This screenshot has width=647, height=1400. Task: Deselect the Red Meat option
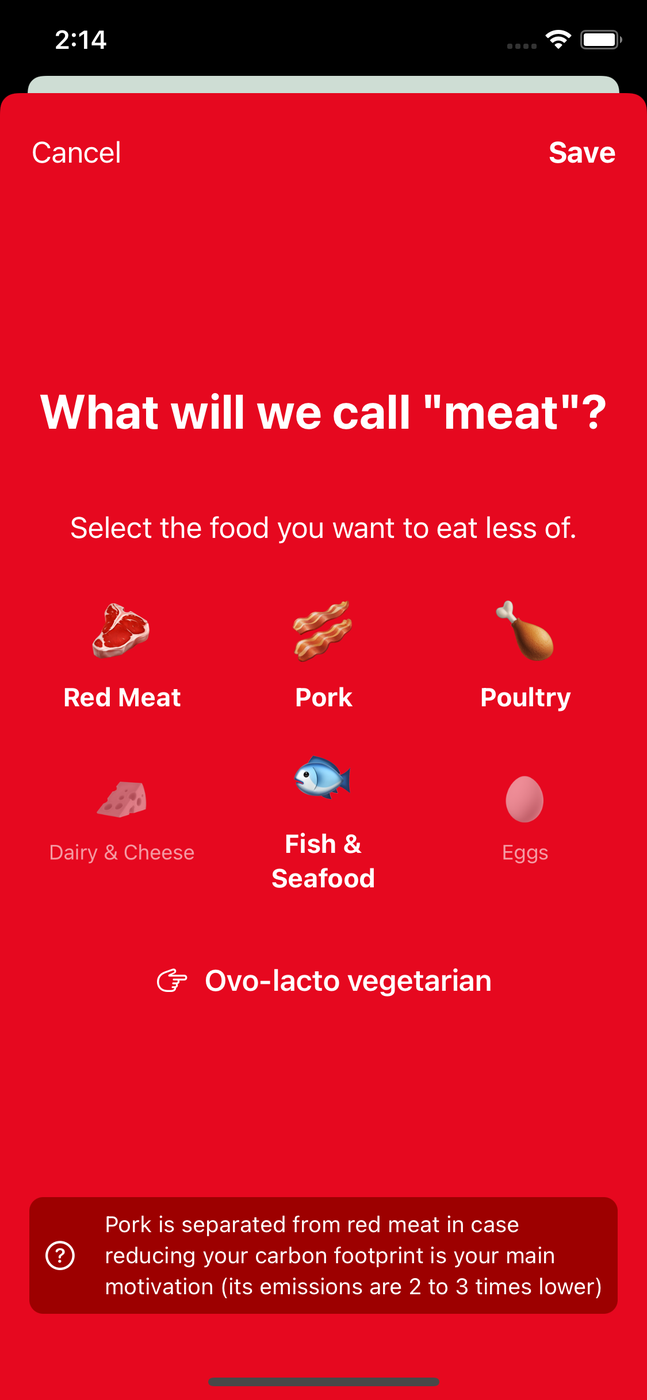(122, 655)
